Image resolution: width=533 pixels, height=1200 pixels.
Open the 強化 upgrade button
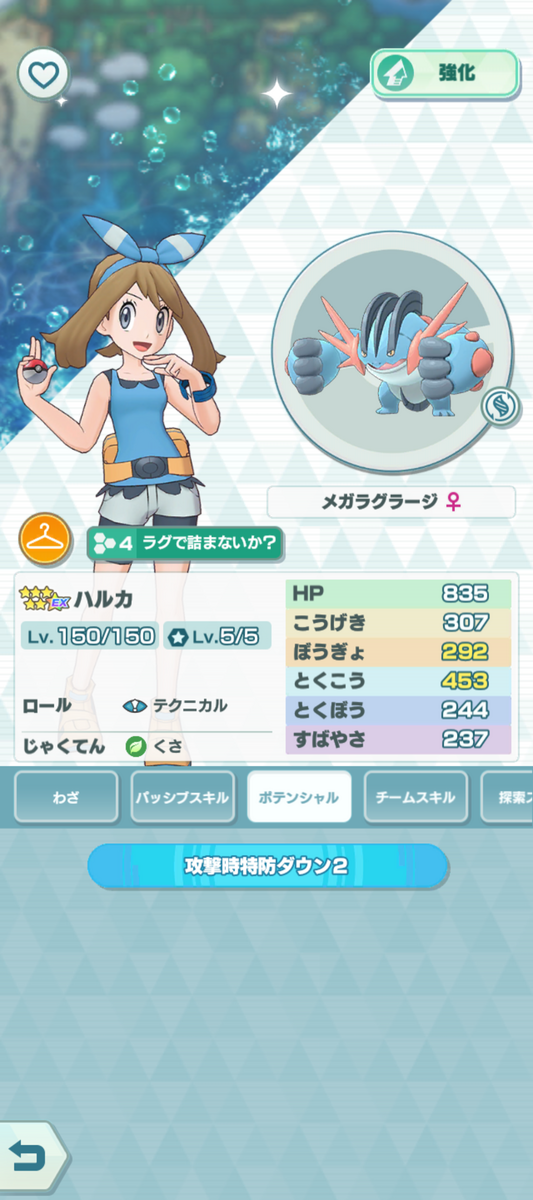coord(445,74)
